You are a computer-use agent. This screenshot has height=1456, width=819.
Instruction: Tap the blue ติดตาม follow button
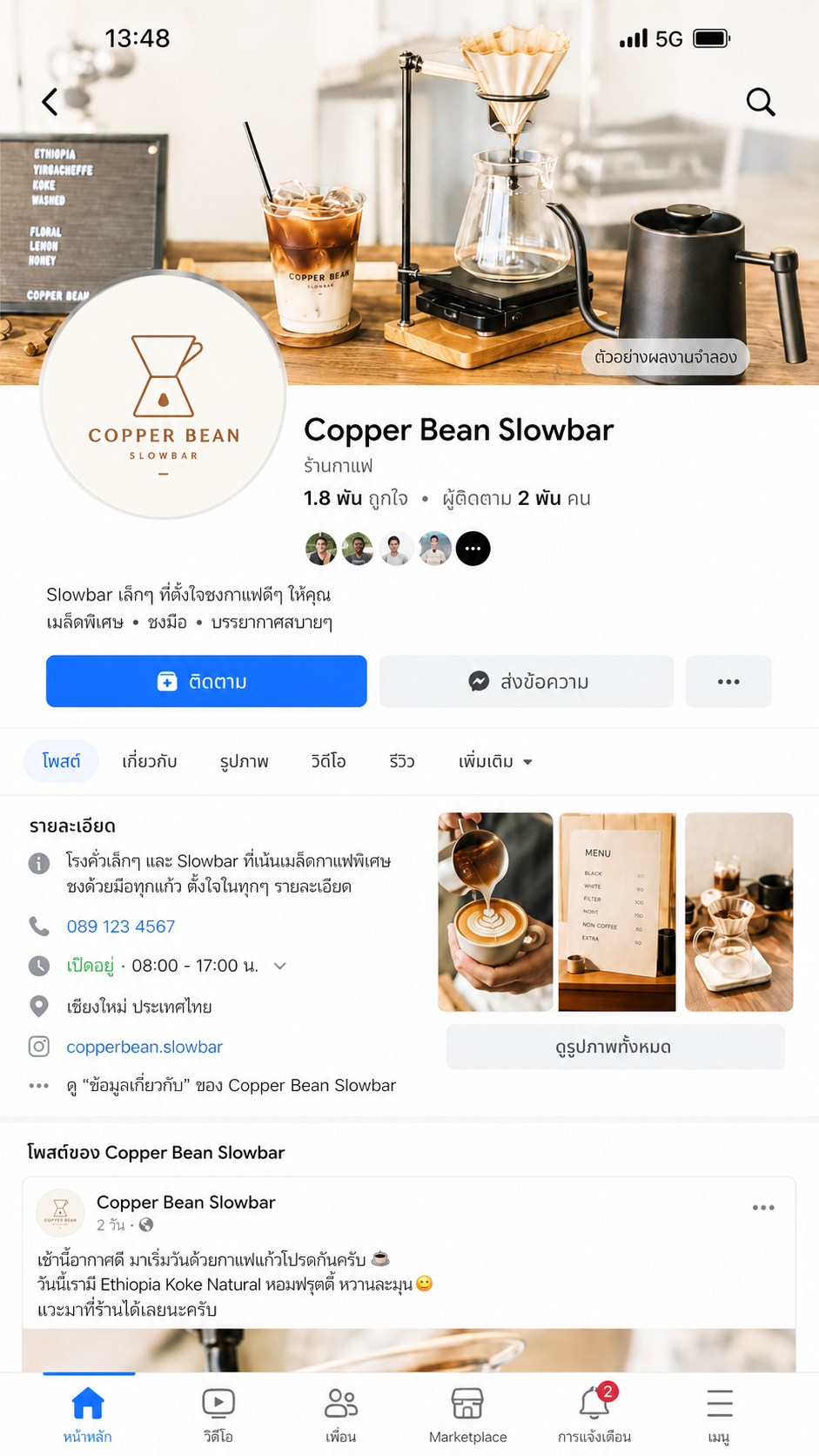(x=206, y=681)
